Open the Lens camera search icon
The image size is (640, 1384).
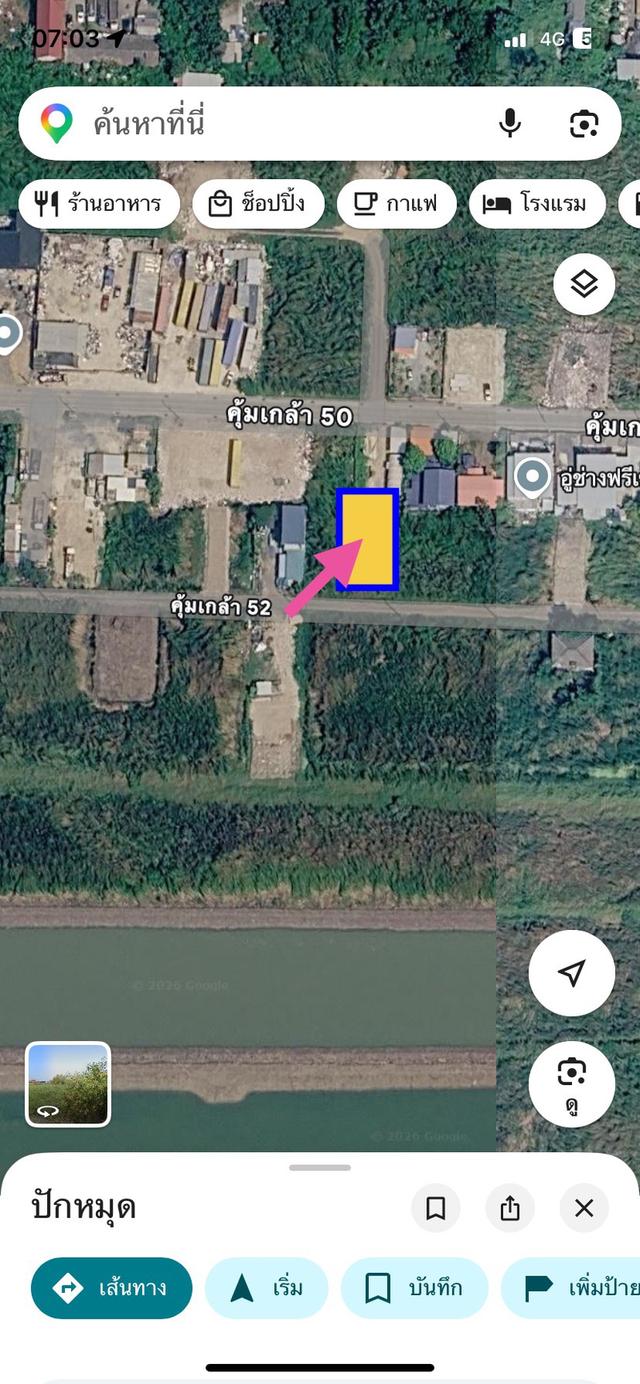(x=584, y=123)
